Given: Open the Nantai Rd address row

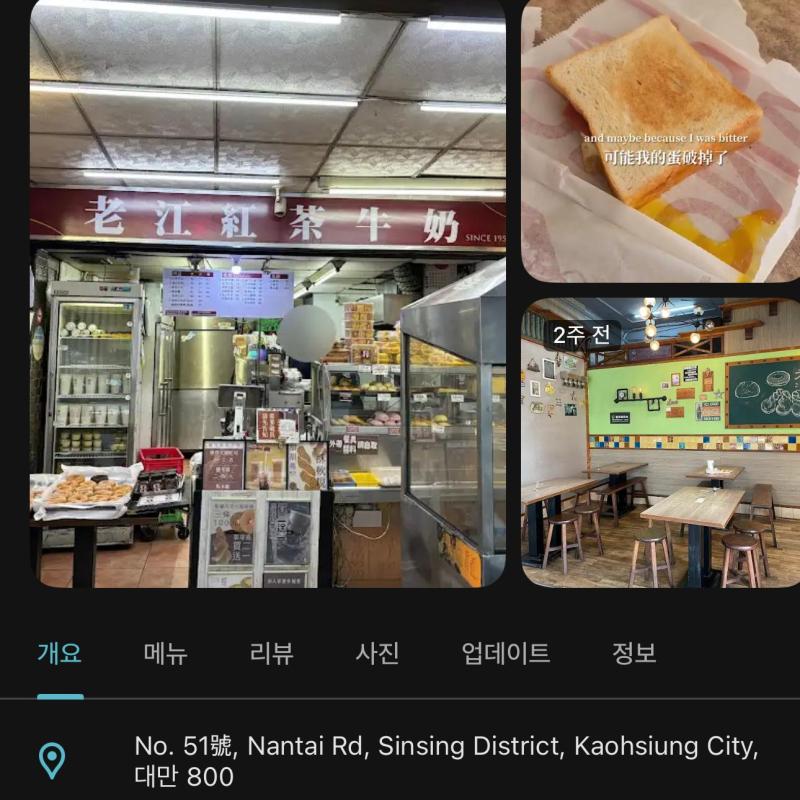Looking at the screenshot, I should coord(446,761).
